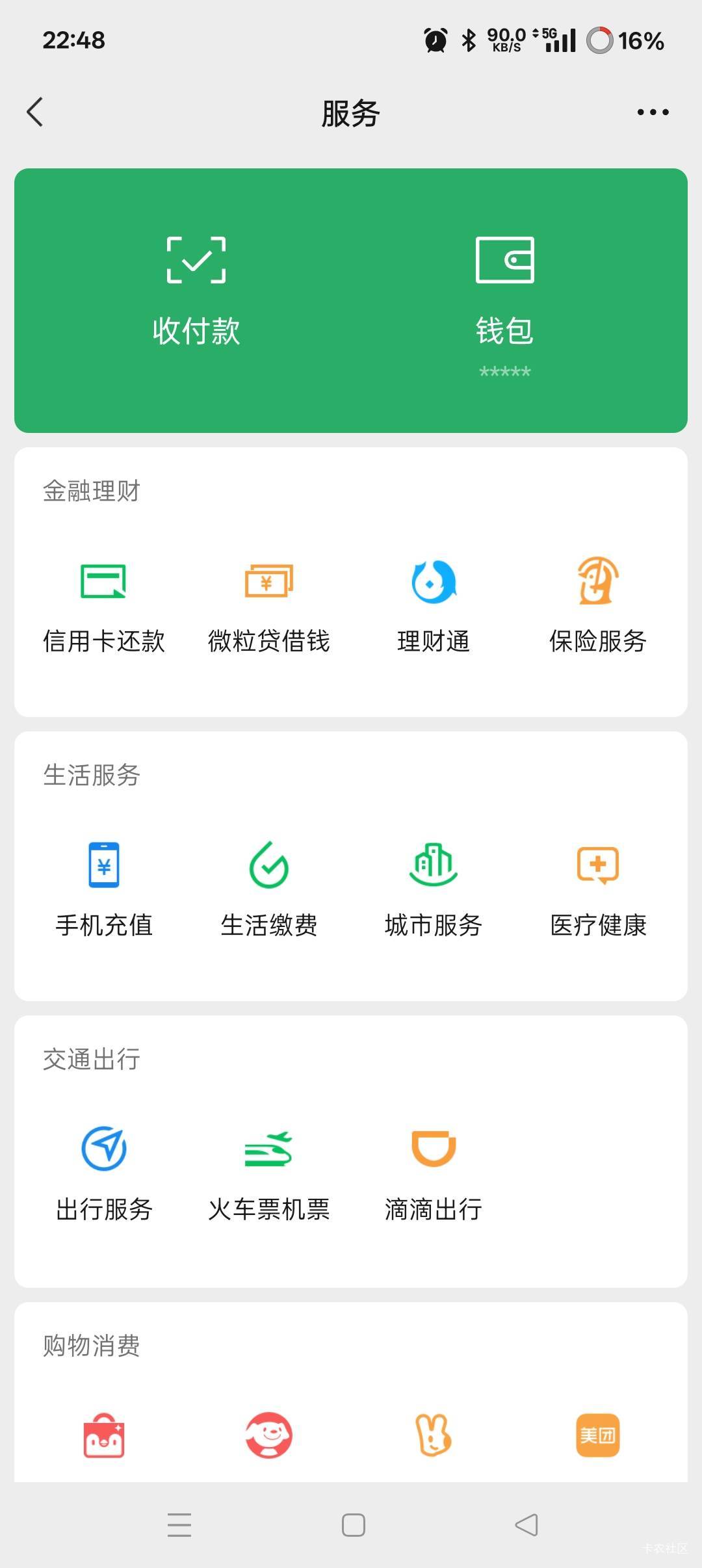
Task: Open the three-dot overflow menu
Action: click(x=653, y=112)
